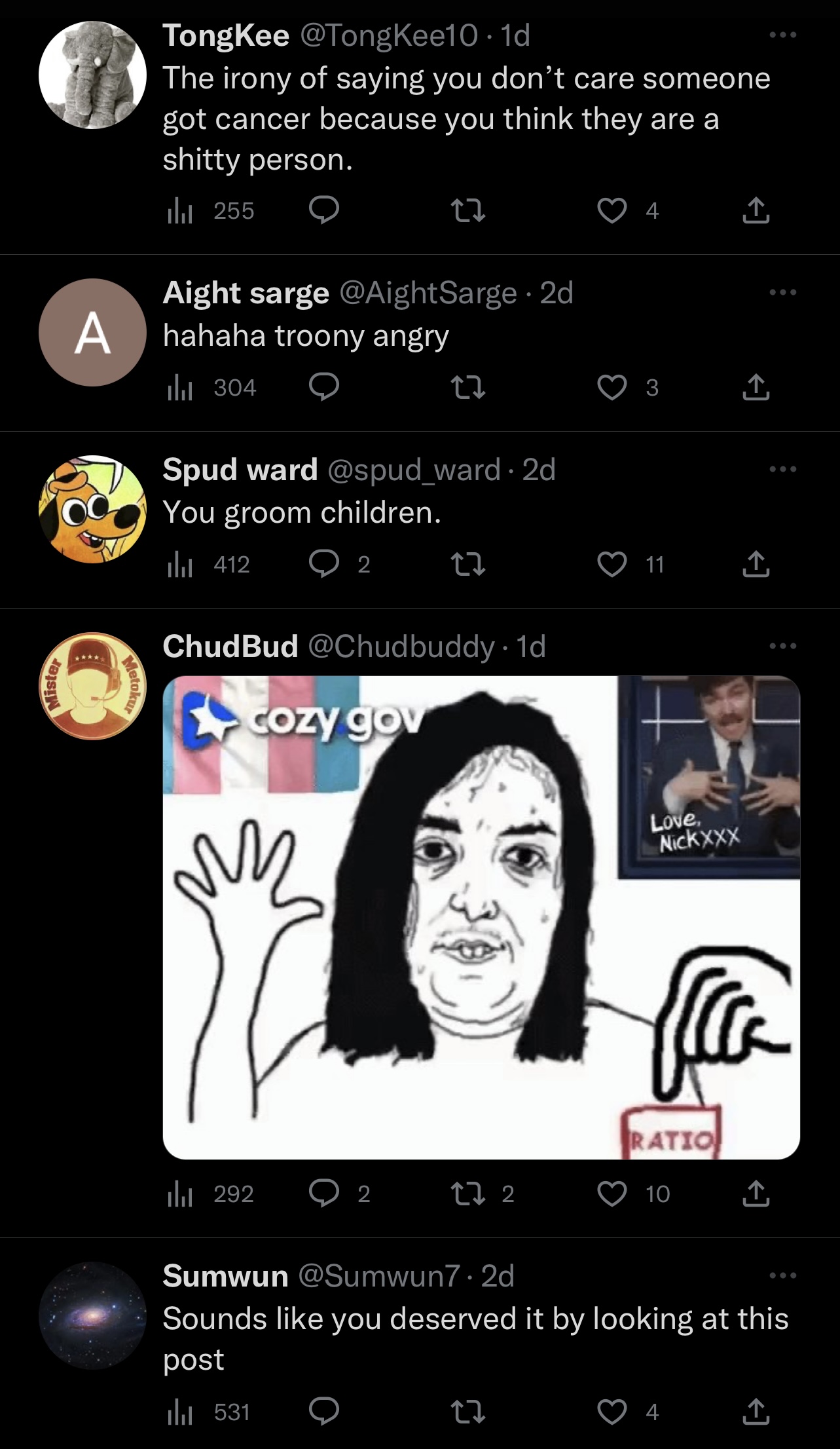Open the overflow menu on Sumwun's tweet
This screenshot has width=840, height=1449.
tap(783, 1275)
